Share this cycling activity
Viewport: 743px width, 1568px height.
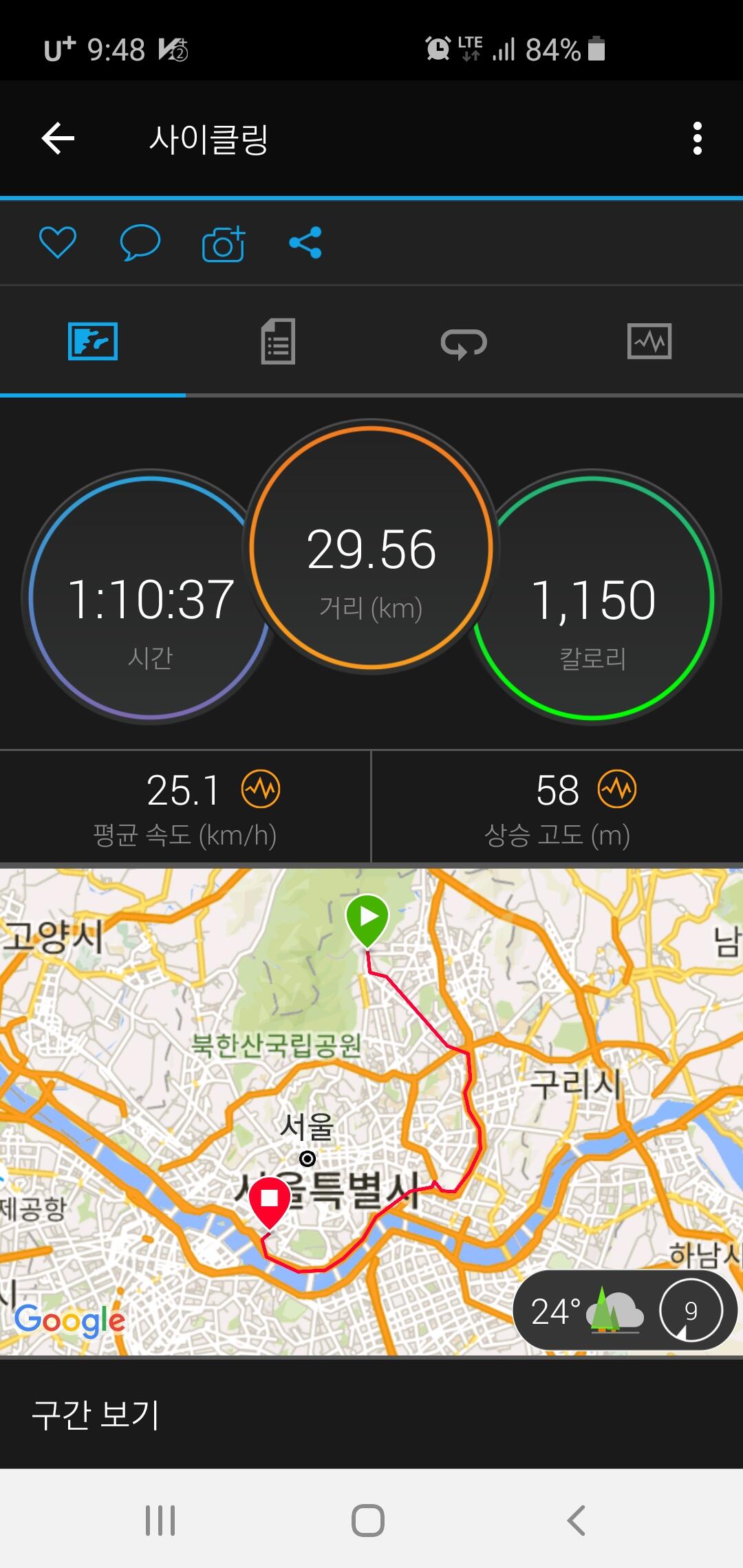tap(305, 242)
